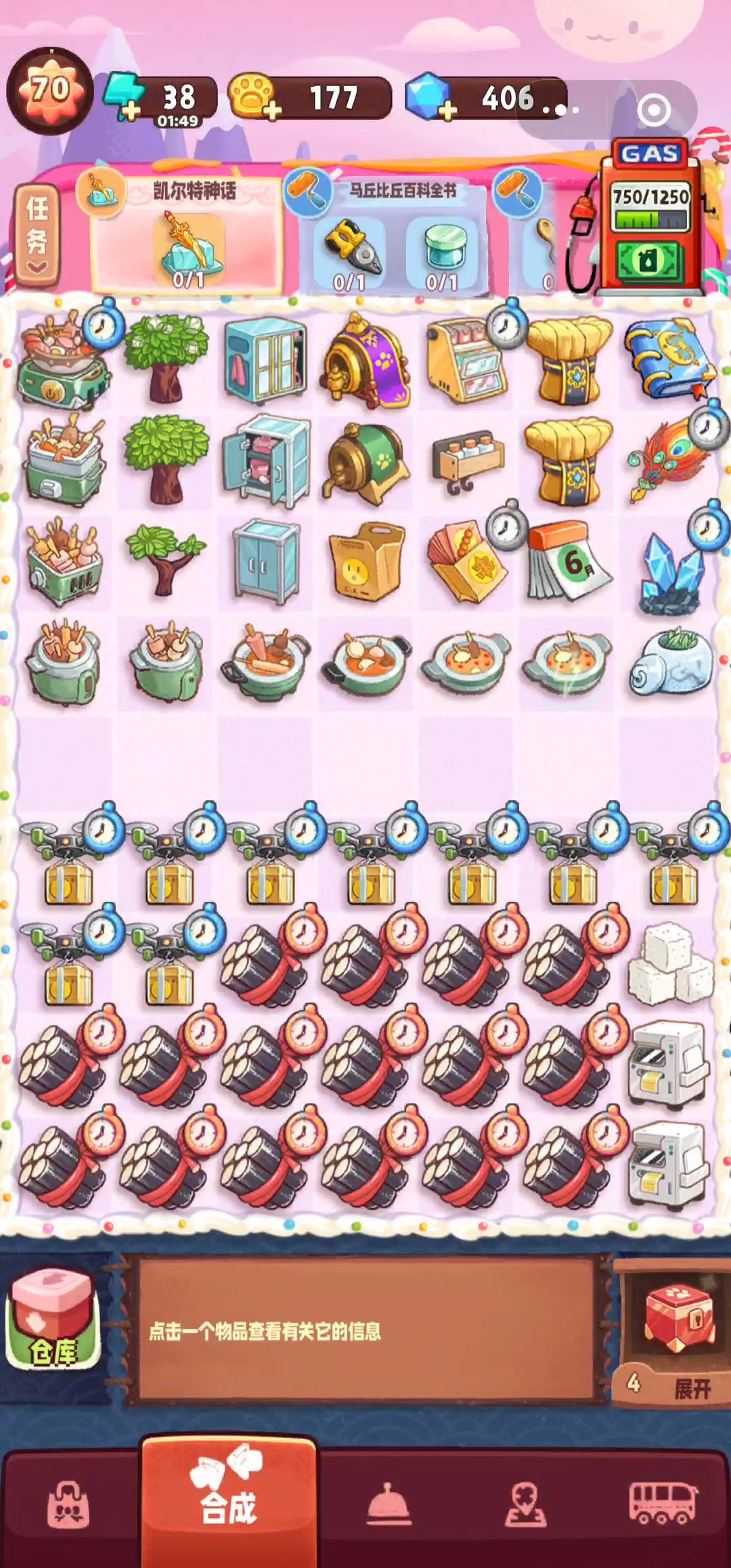Open the 仓库 warehouse
731x1568 pixels.
[x=53, y=1319]
